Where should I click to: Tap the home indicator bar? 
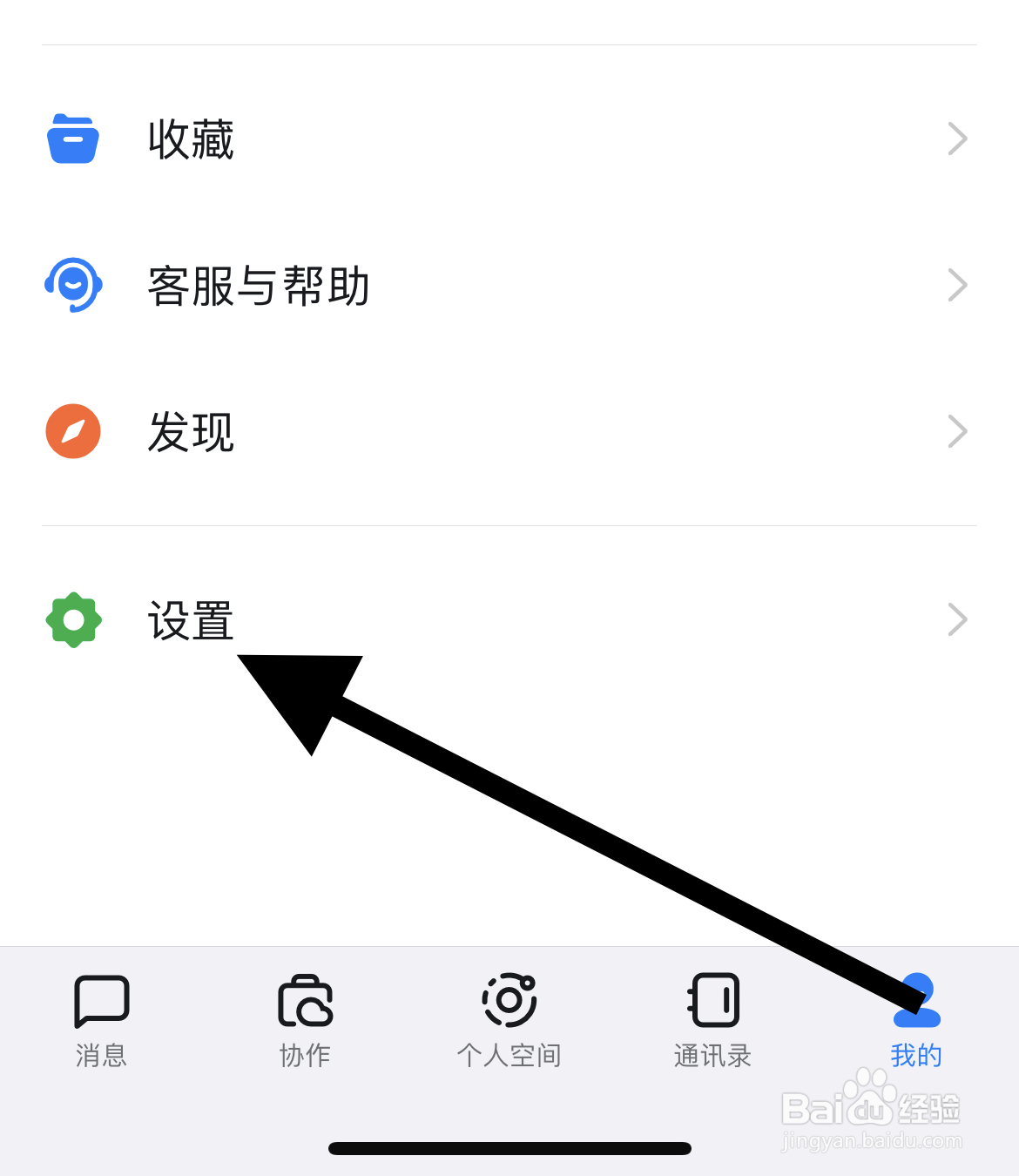coord(509,1148)
